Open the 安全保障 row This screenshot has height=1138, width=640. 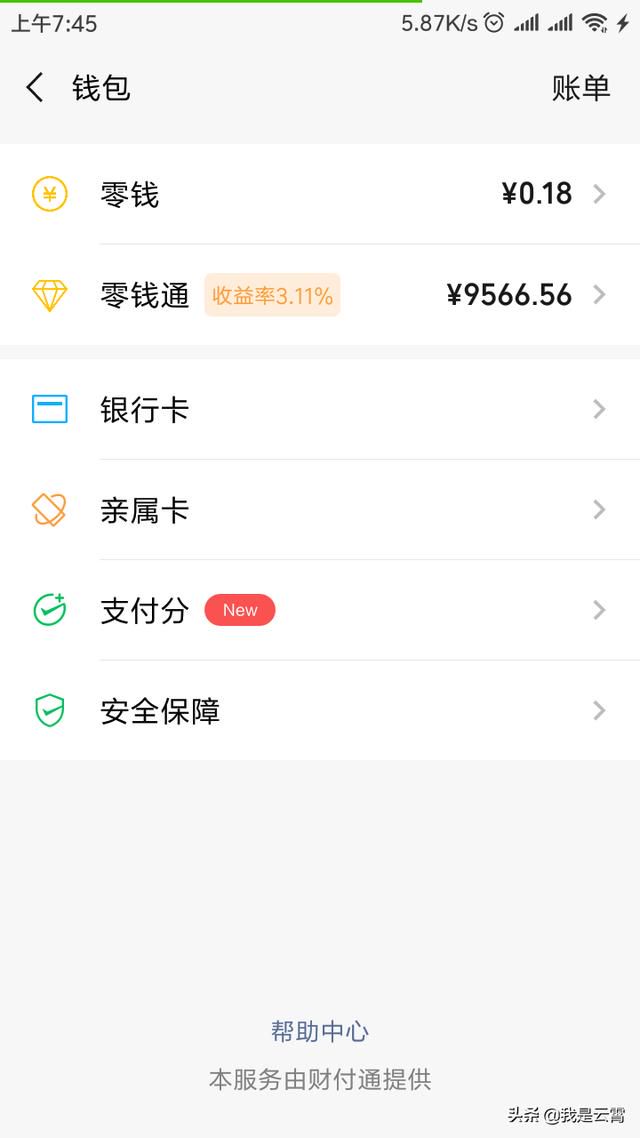[320, 711]
